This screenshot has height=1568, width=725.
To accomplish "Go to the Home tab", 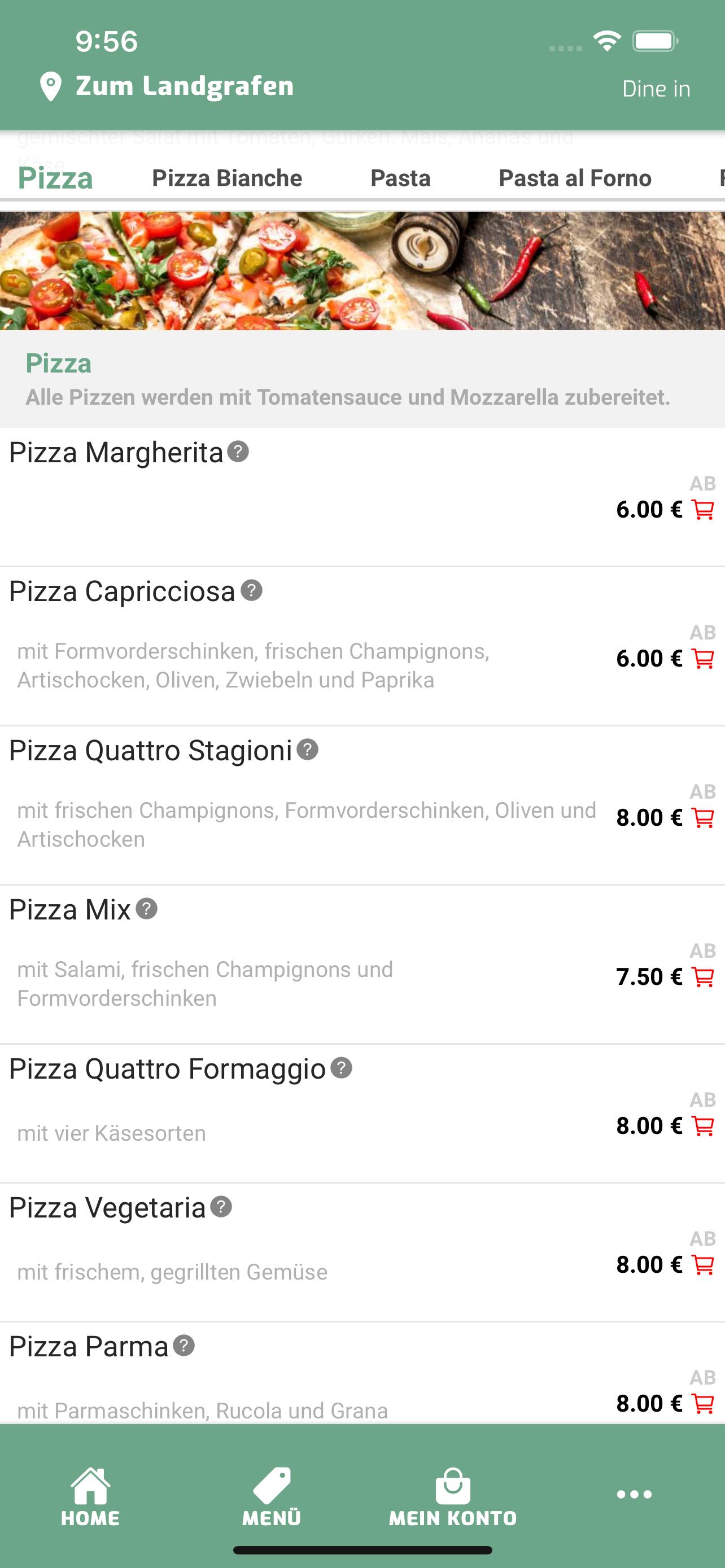I will pos(91,1497).
